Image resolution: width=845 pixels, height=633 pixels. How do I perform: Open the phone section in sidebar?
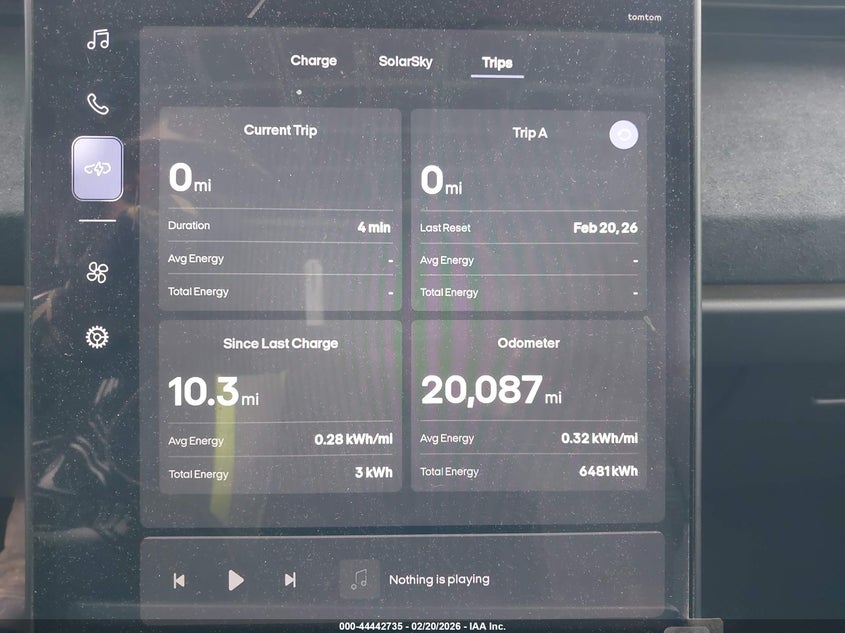98,104
